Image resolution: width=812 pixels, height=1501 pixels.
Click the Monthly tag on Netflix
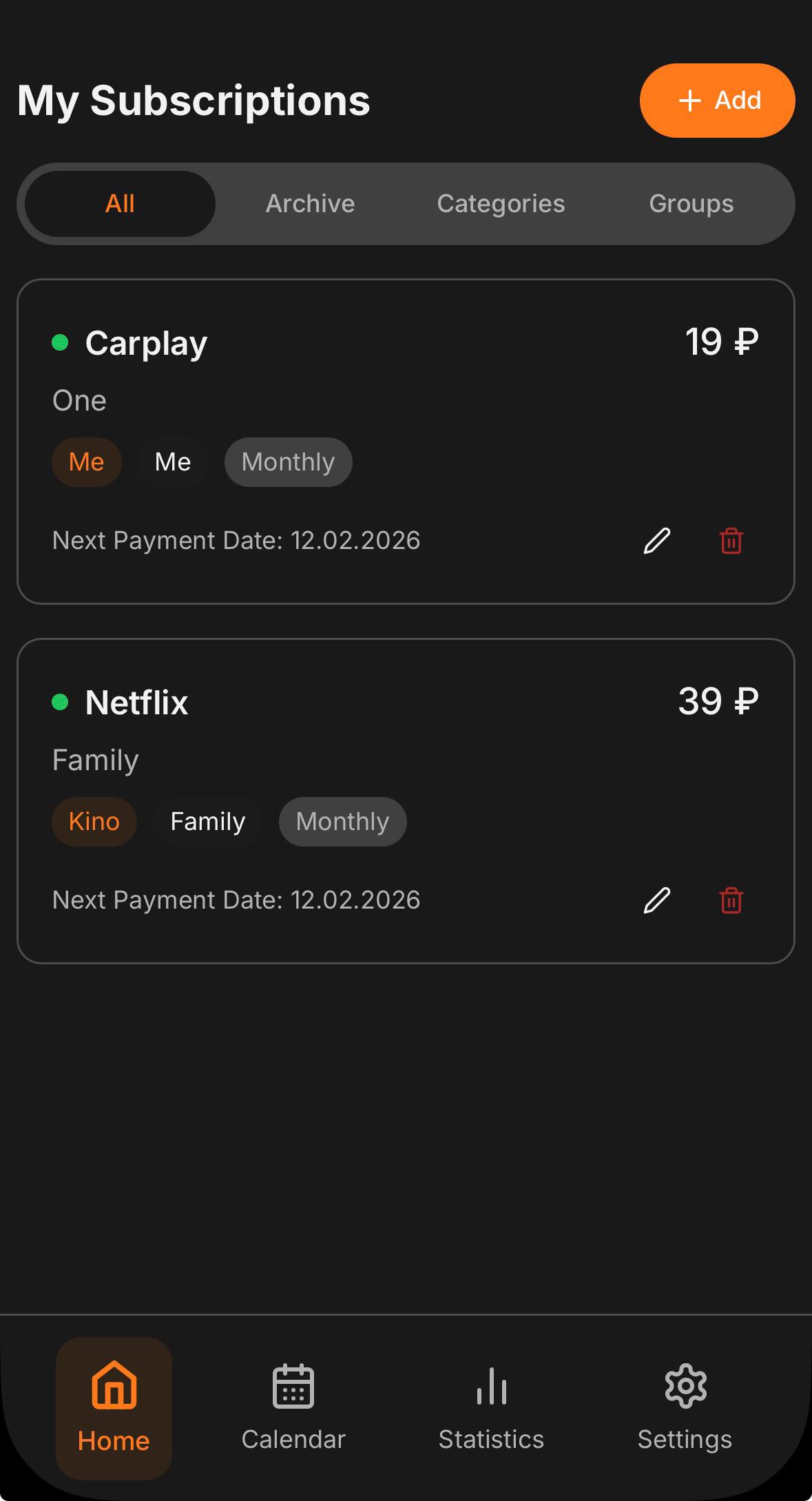tap(342, 821)
